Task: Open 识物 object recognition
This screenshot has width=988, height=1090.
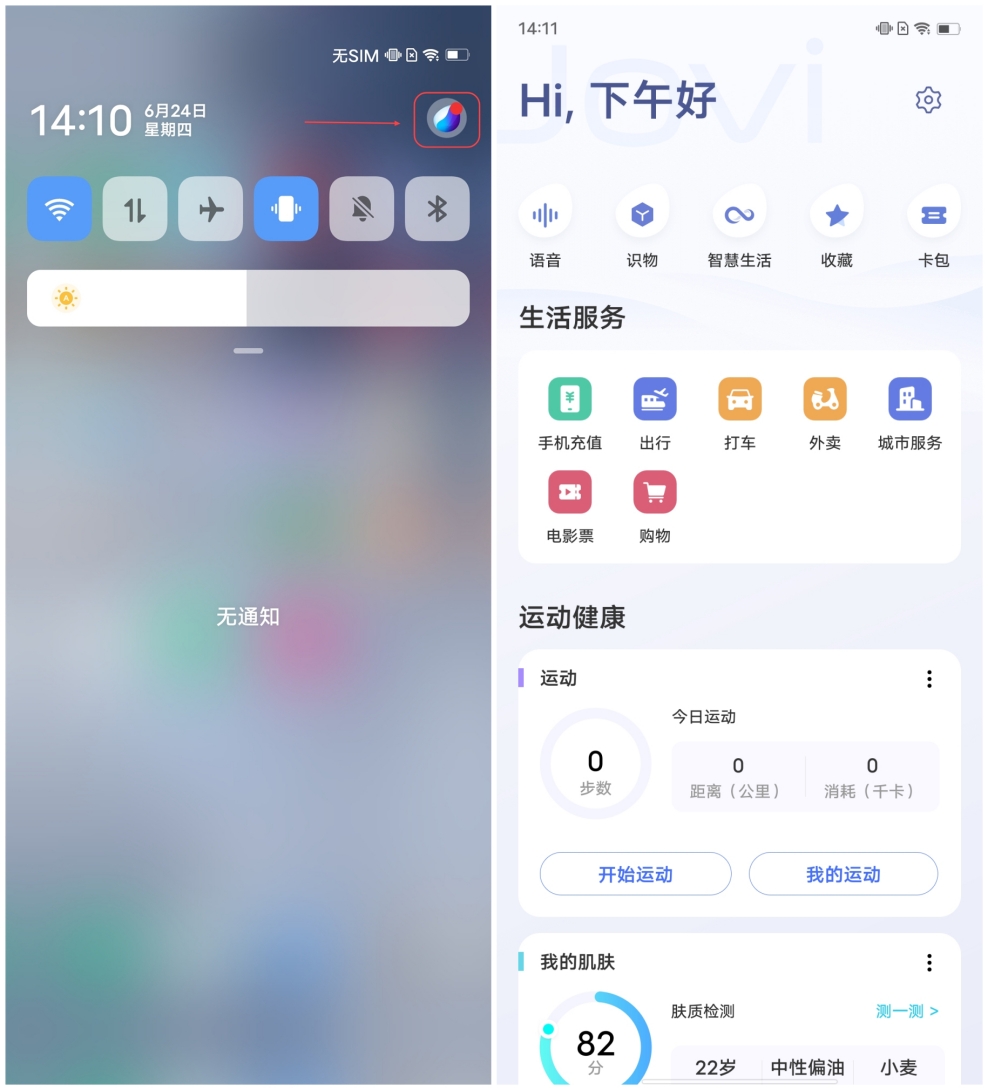Action: pos(642,215)
